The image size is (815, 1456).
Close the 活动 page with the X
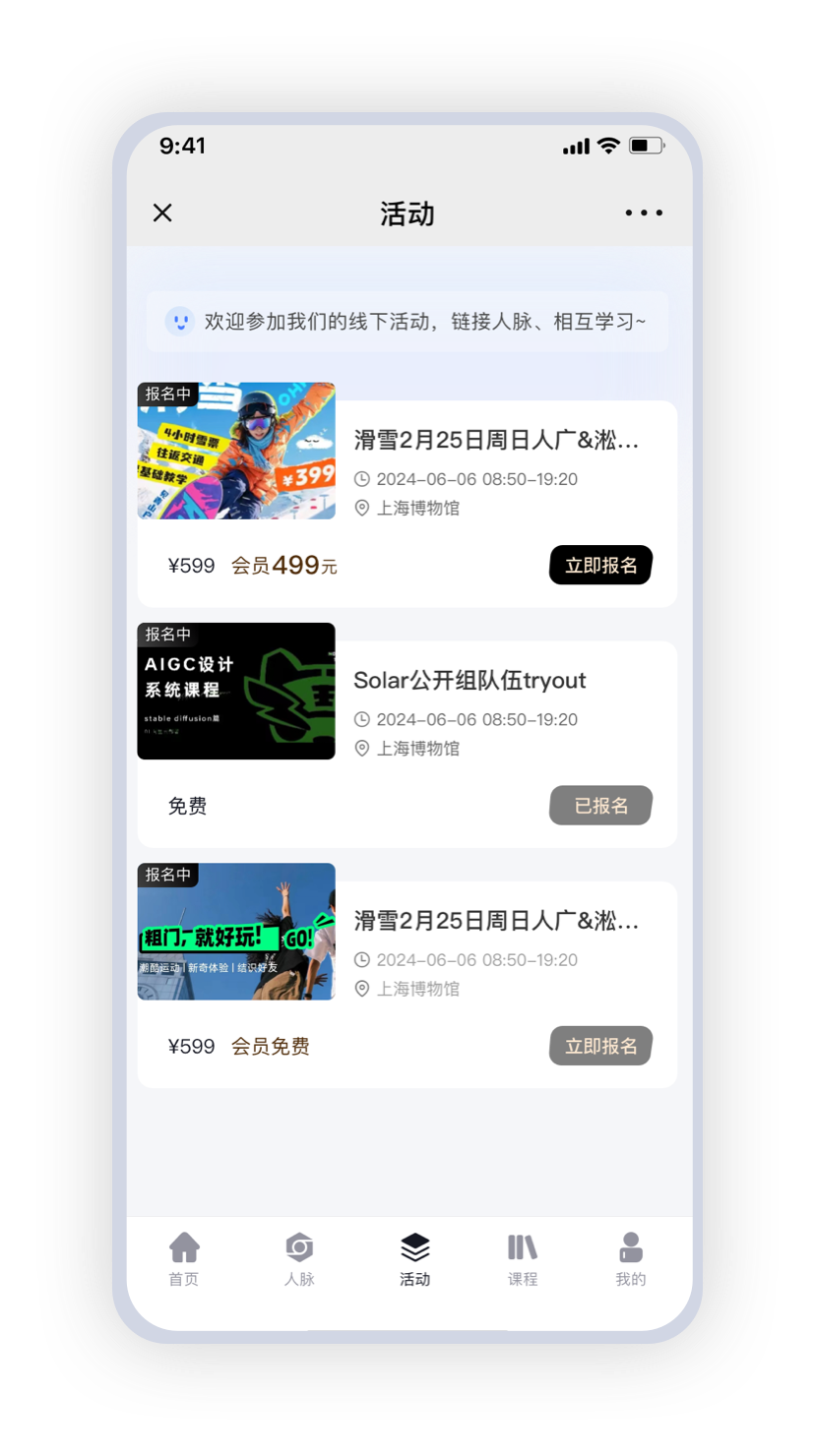[162, 212]
